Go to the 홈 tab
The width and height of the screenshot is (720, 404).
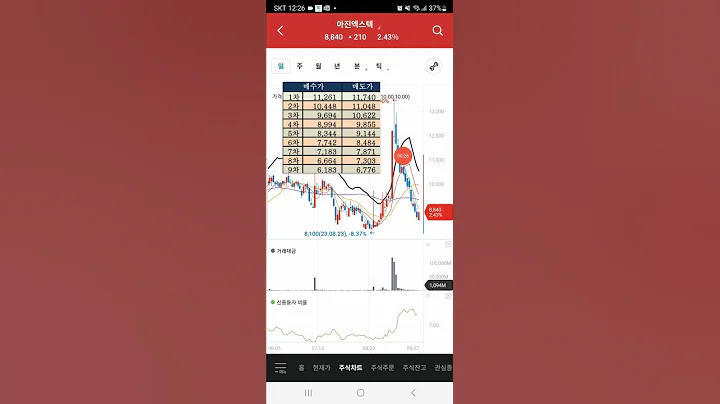click(x=301, y=368)
